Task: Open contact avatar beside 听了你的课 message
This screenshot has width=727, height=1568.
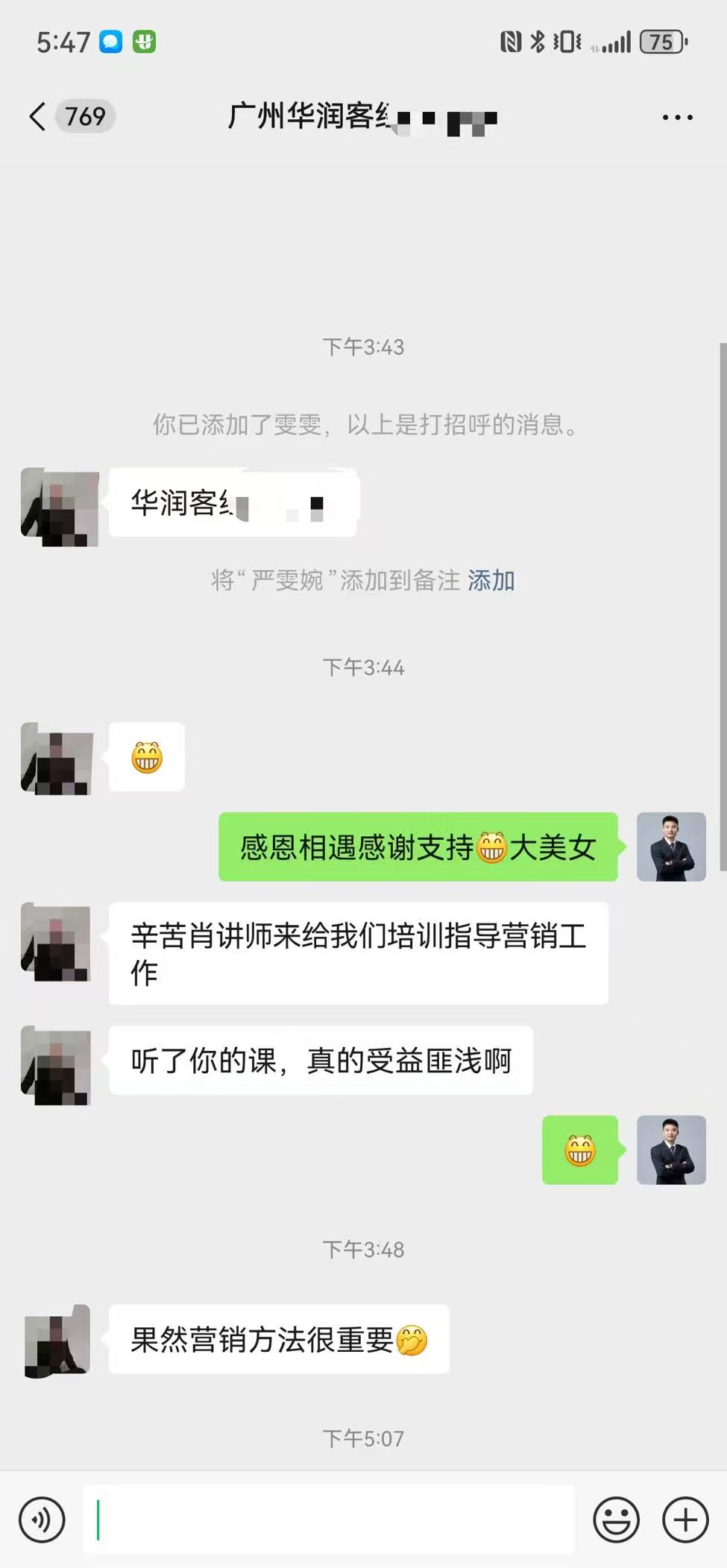Action: click(57, 1065)
